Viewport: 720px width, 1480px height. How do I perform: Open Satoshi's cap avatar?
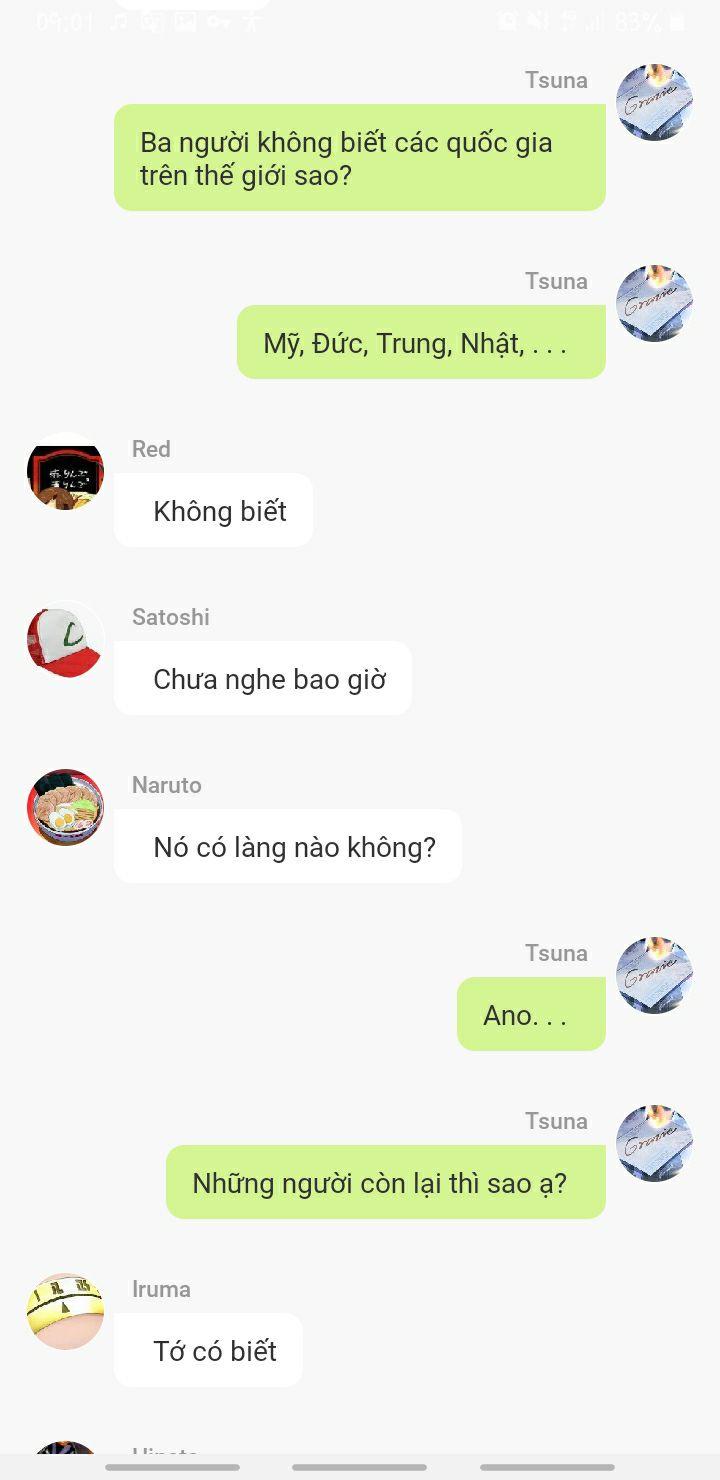click(x=65, y=640)
